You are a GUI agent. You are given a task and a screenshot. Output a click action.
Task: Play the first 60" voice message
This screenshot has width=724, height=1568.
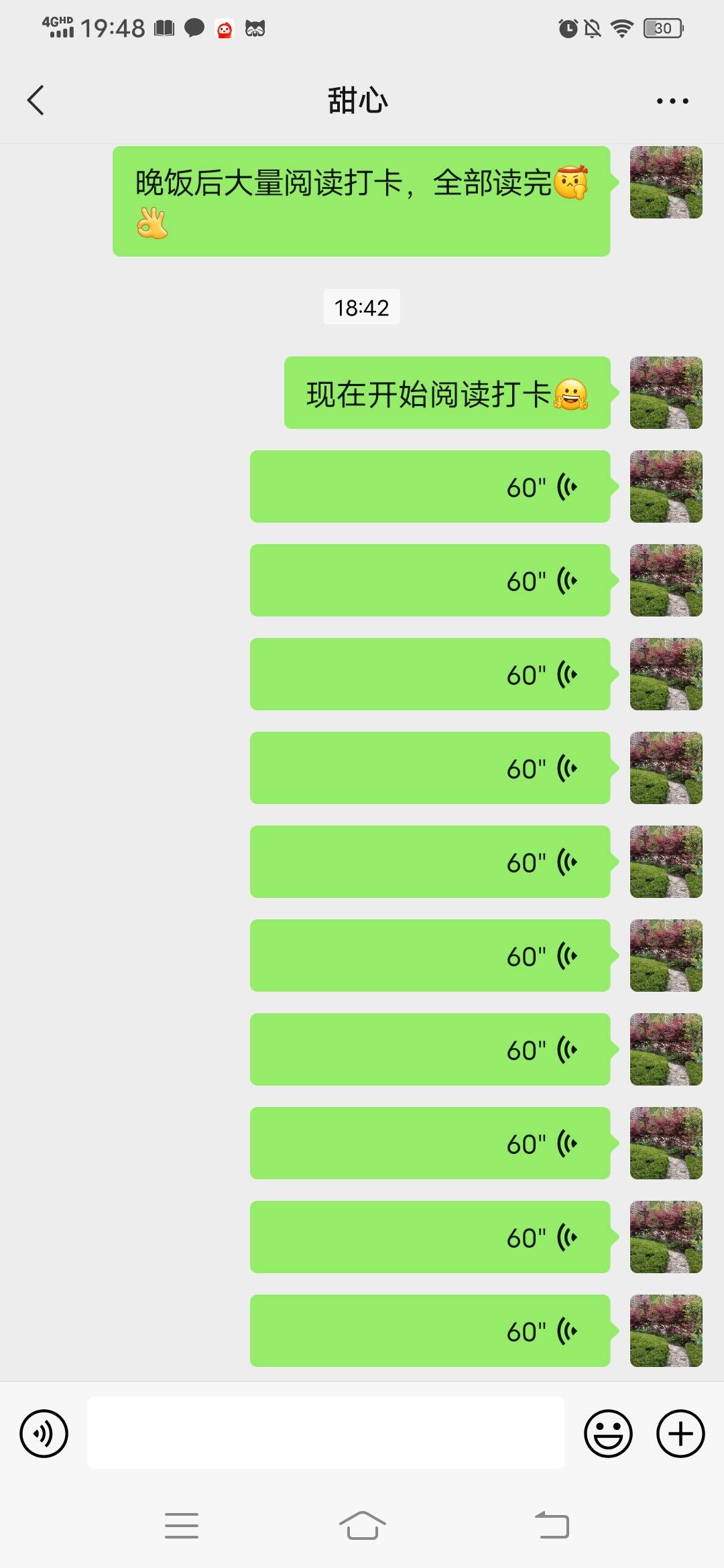click(430, 486)
